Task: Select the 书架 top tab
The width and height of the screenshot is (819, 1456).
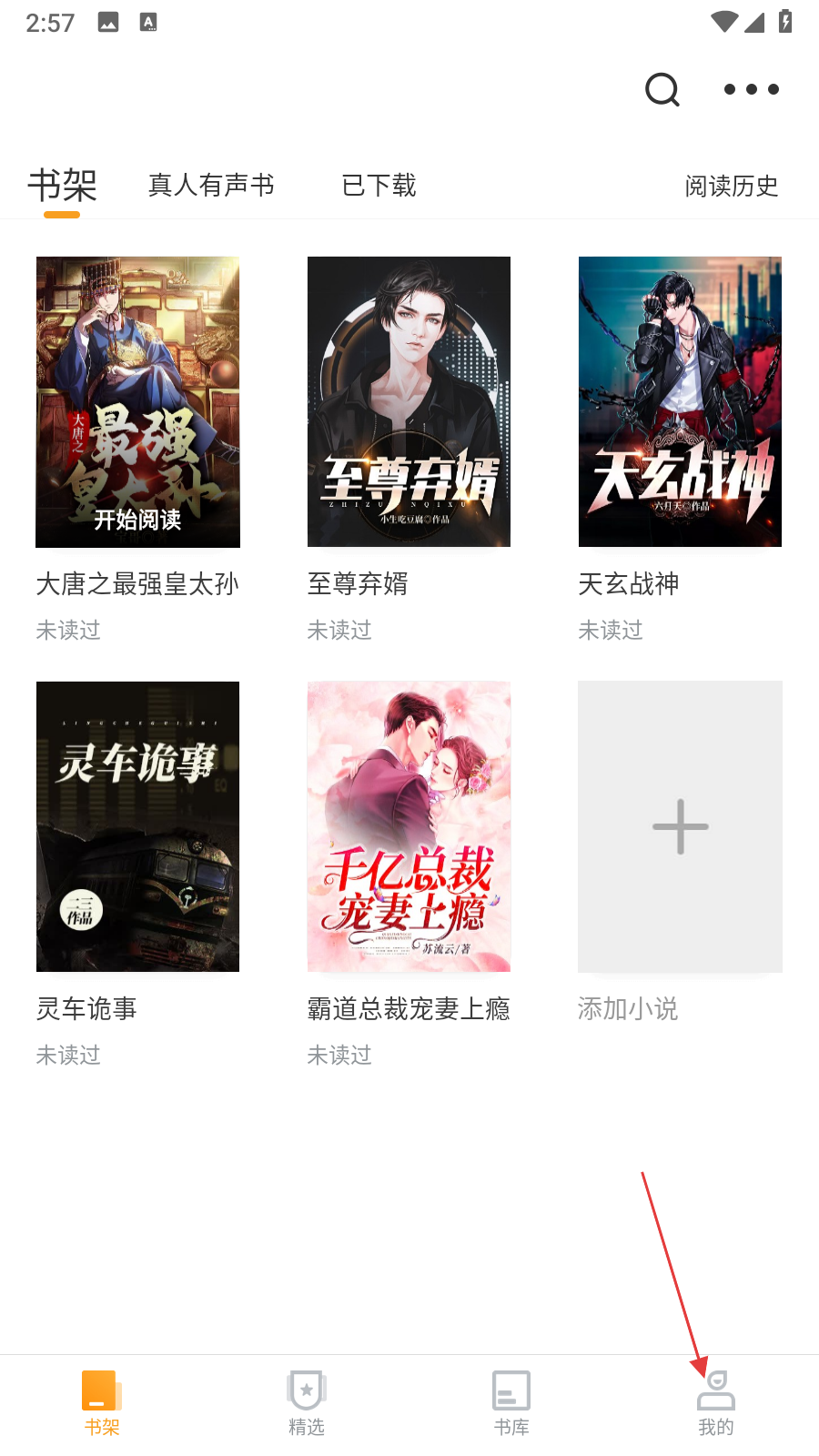Action: click(x=62, y=186)
